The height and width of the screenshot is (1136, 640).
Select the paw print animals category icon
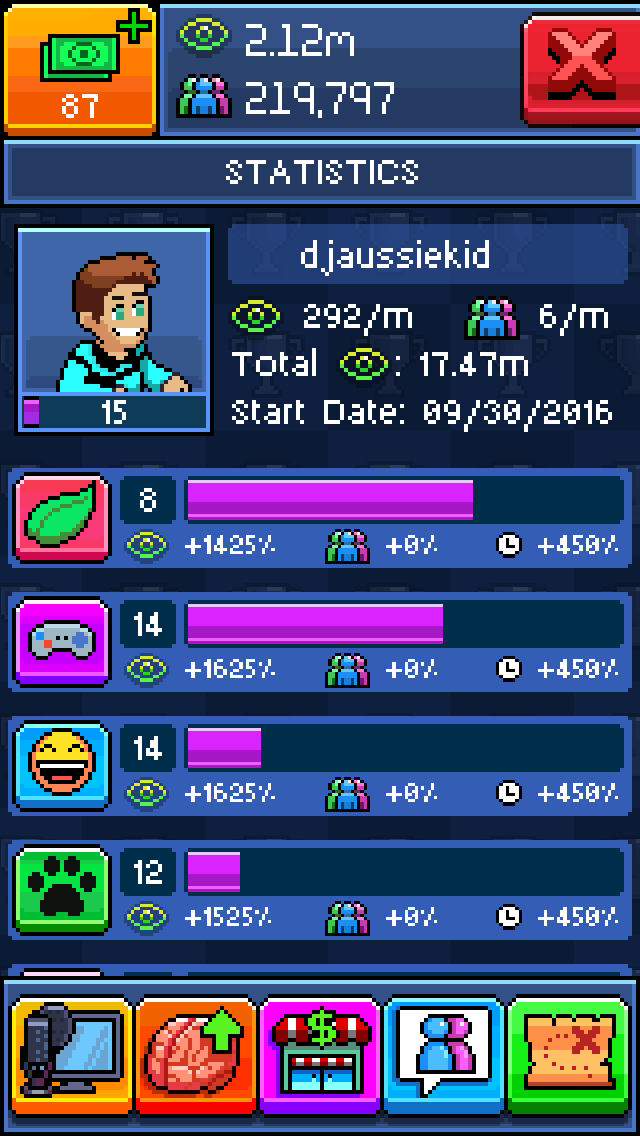(x=62, y=890)
